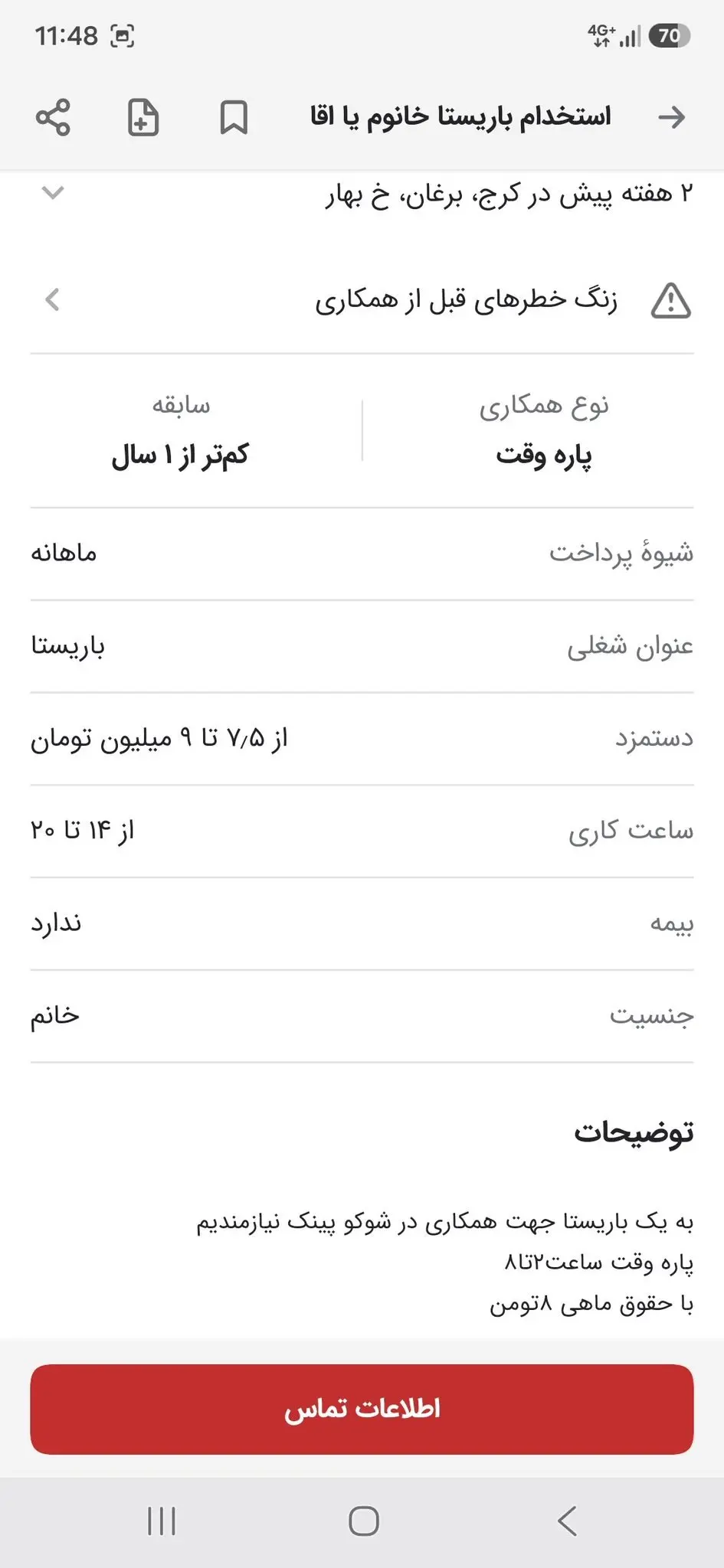The width and height of the screenshot is (724, 1568).
Task: Bookmark this job listing
Action: click(x=234, y=118)
